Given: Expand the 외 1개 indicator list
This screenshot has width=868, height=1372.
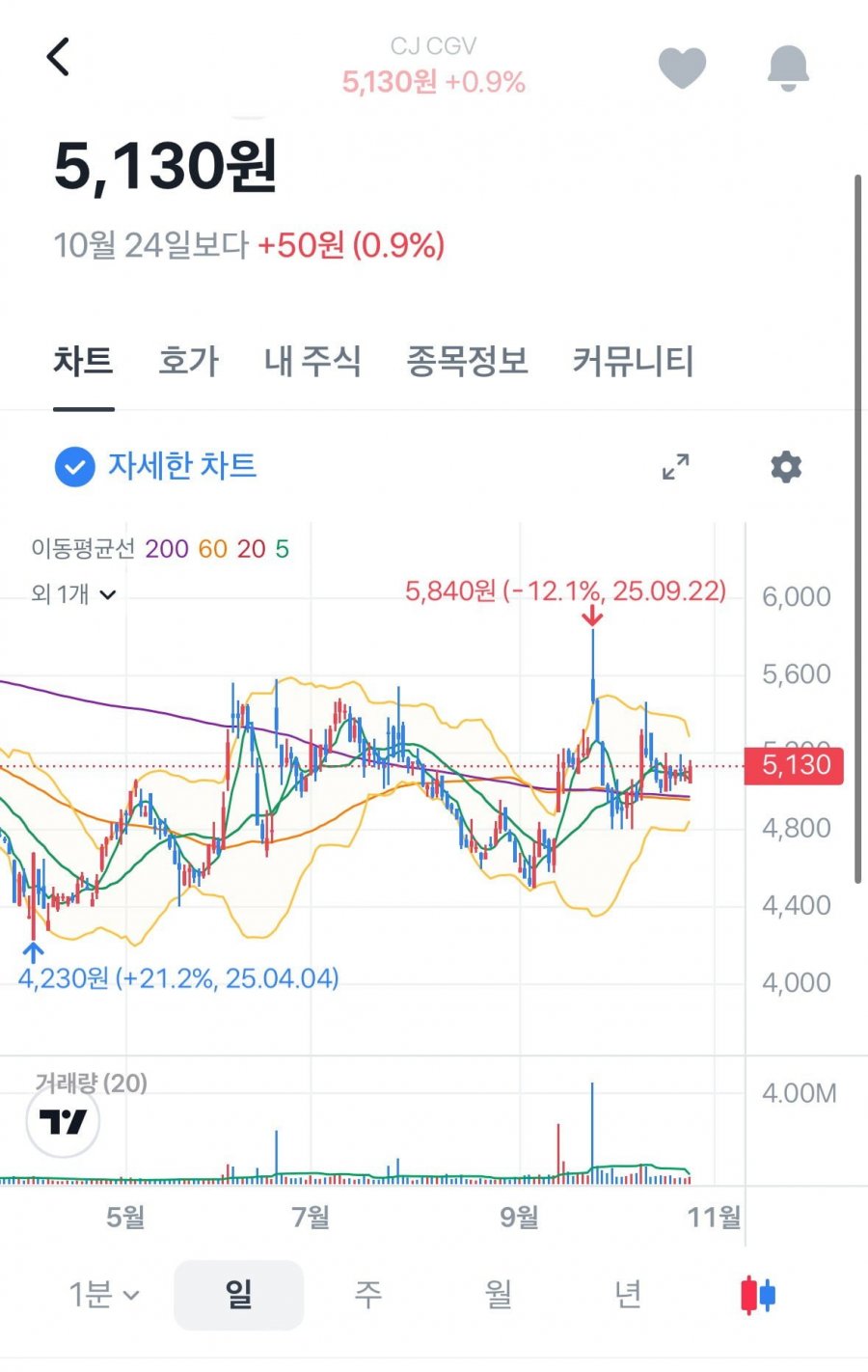Looking at the screenshot, I should pos(73,594).
